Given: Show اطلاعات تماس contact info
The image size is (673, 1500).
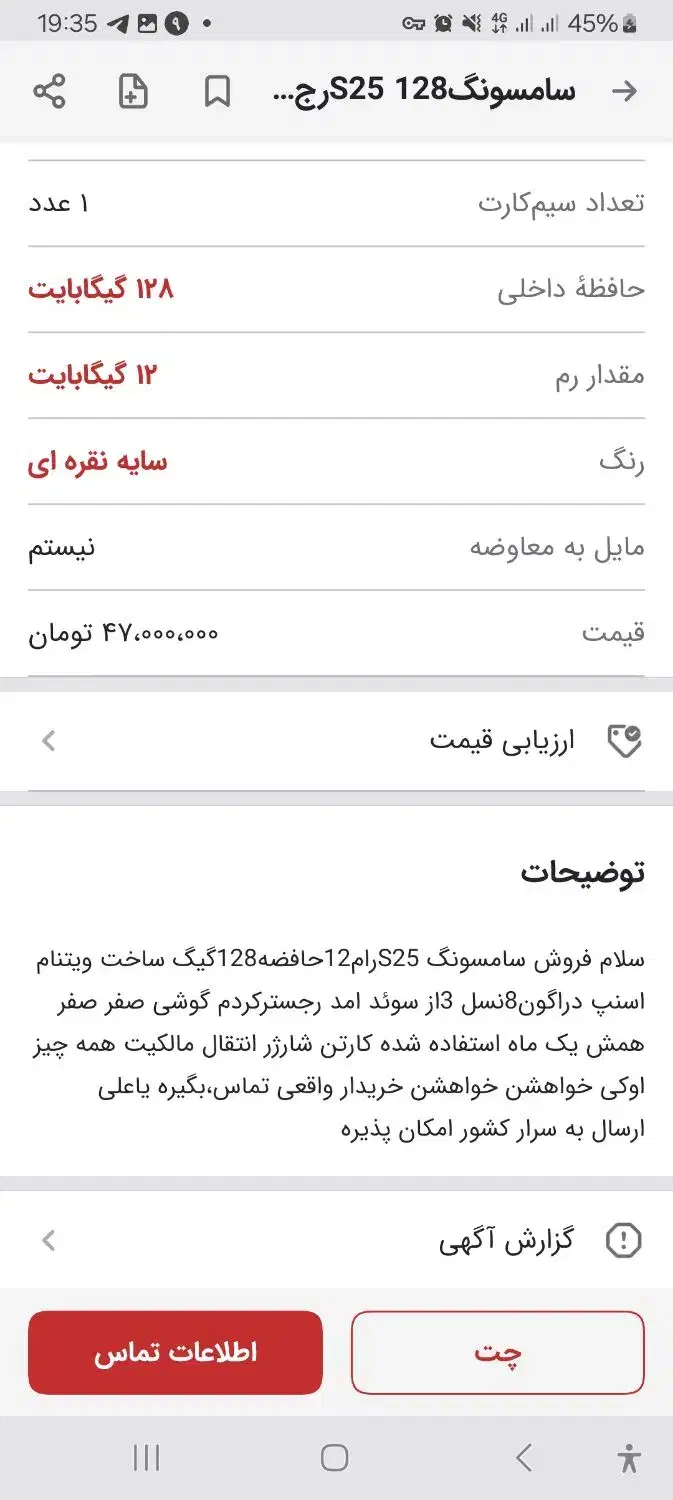Looking at the screenshot, I should click(175, 1352).
